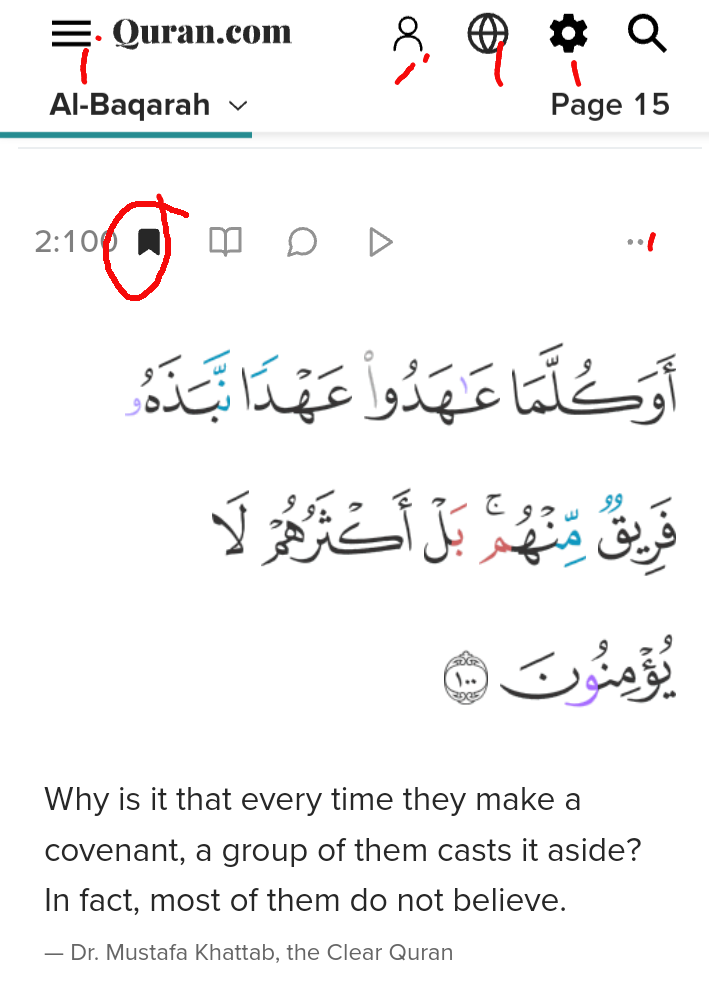Open the verse overflow menu
The image size is (709, 1000).
pyautogui.click(x=634, y=242)
